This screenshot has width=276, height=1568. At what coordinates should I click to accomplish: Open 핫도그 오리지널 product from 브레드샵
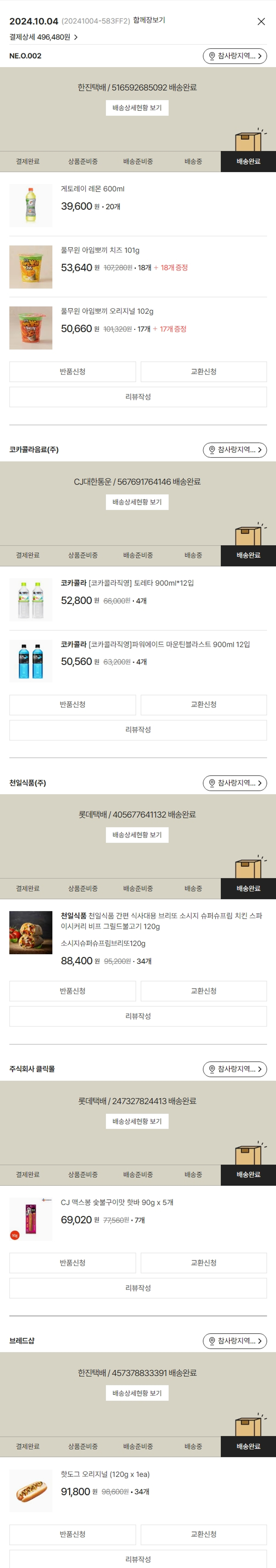pyautogui.click(x=105, y=1474)
